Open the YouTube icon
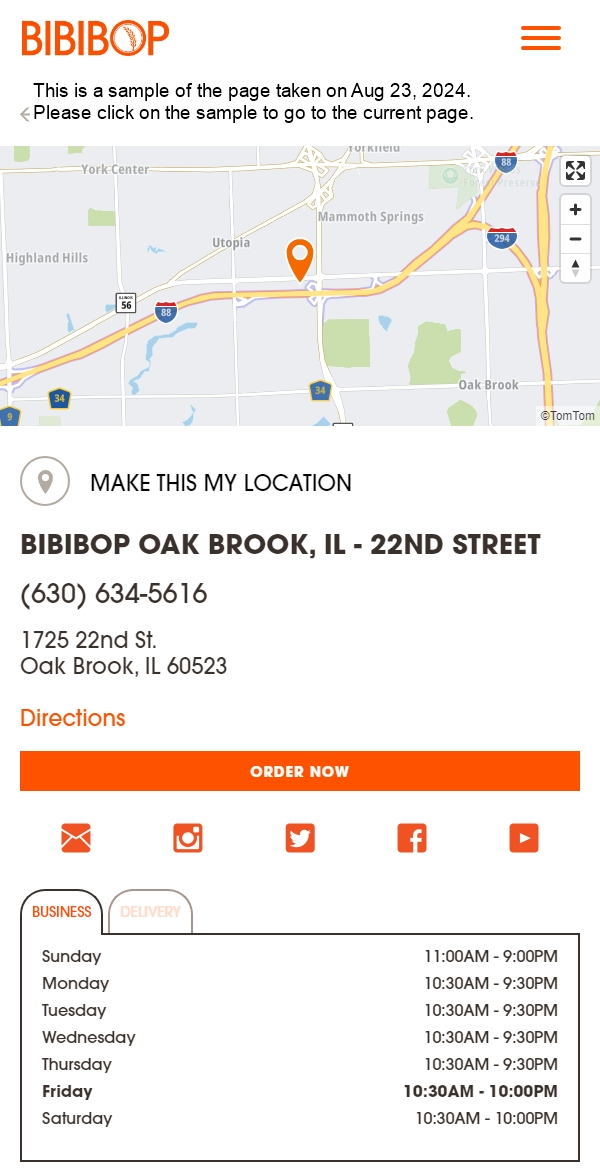 pyautogui.click(x=523, y=838)
